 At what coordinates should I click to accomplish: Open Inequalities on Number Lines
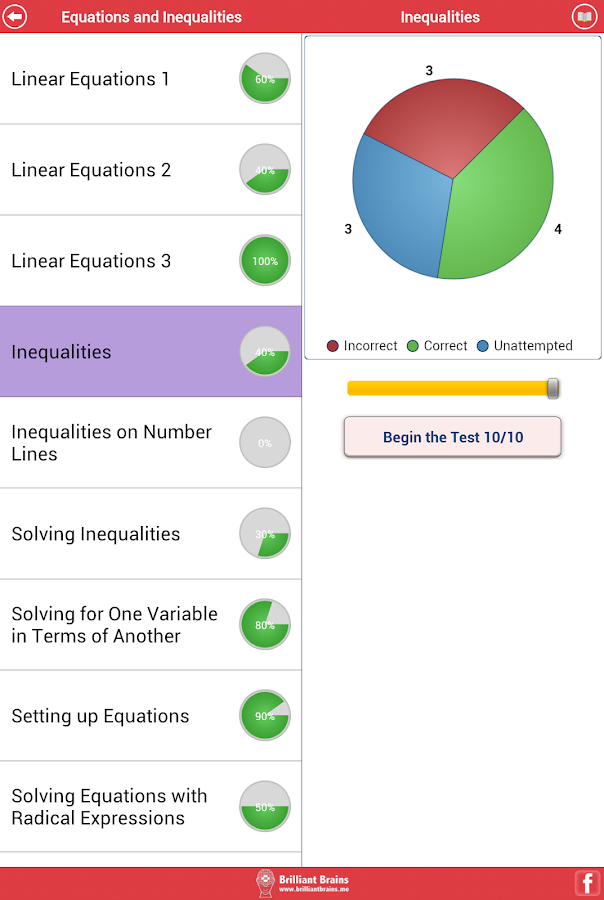coord(150,443)
